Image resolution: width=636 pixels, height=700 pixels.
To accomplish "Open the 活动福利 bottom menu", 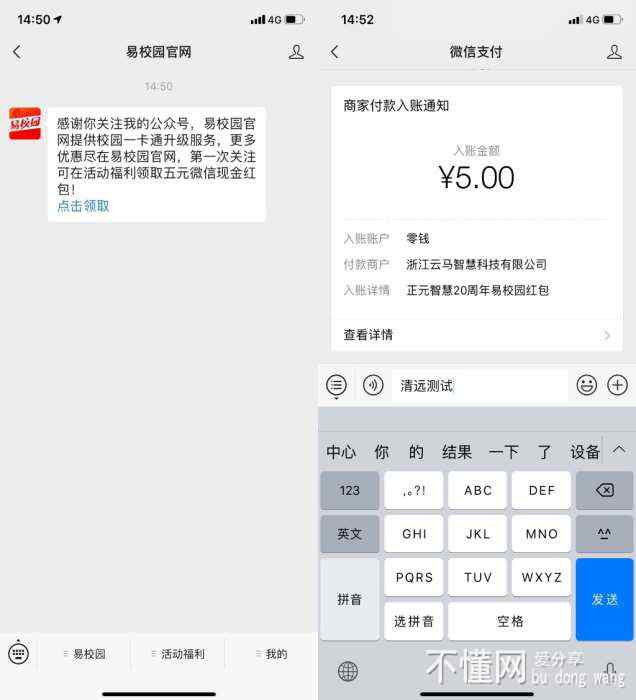I will coord(183,654).
